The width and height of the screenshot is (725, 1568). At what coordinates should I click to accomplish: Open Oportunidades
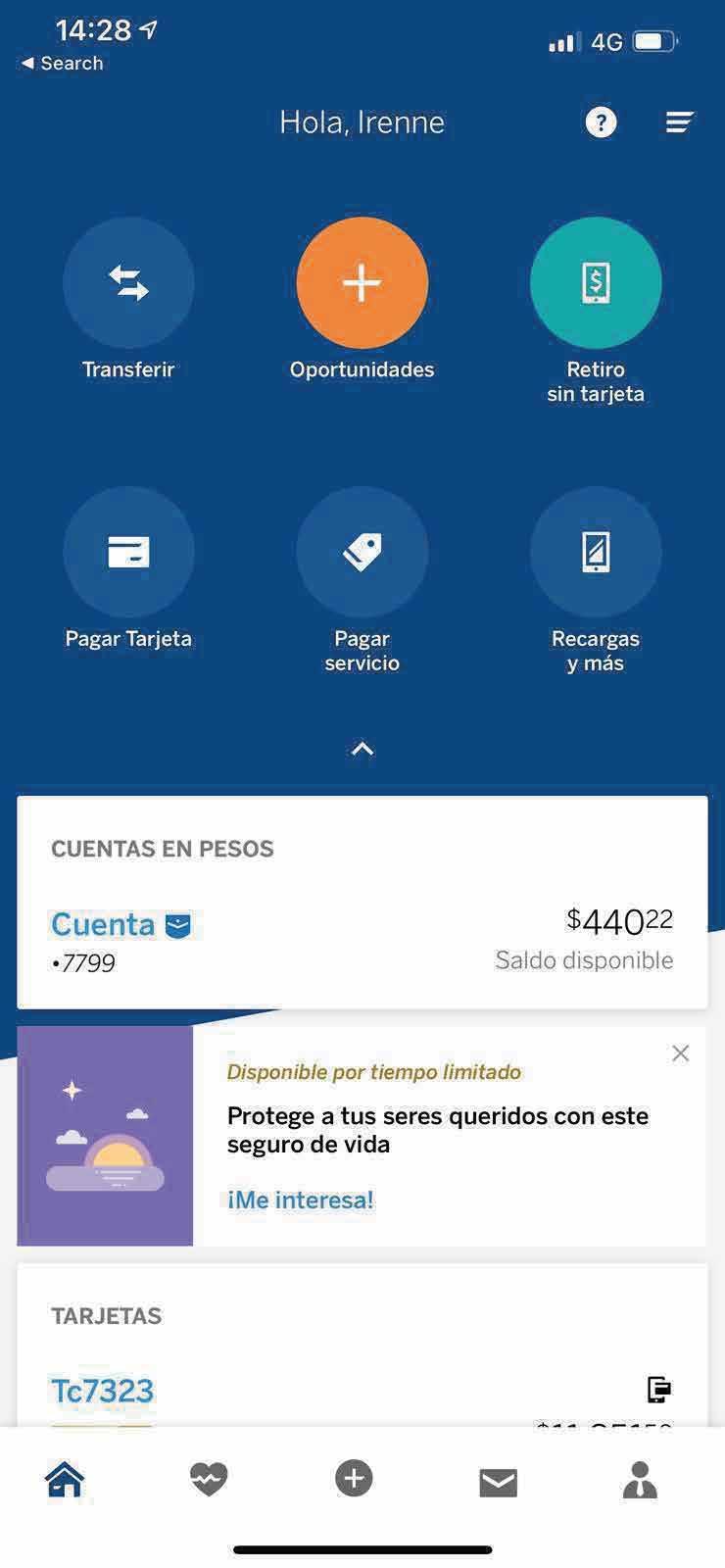(x=362, y=283)
